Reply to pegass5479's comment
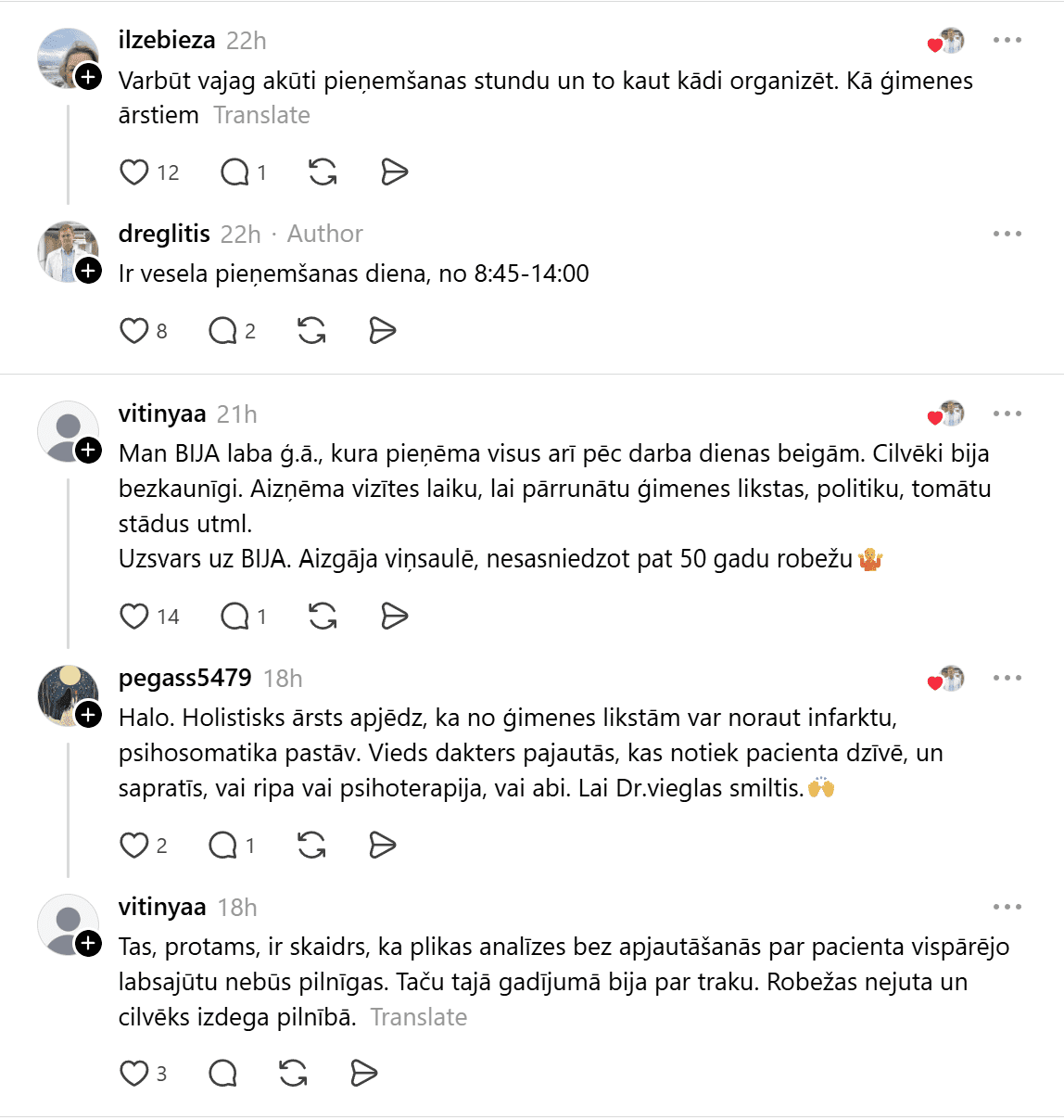1064x1120 pixels. click(222, 846)
